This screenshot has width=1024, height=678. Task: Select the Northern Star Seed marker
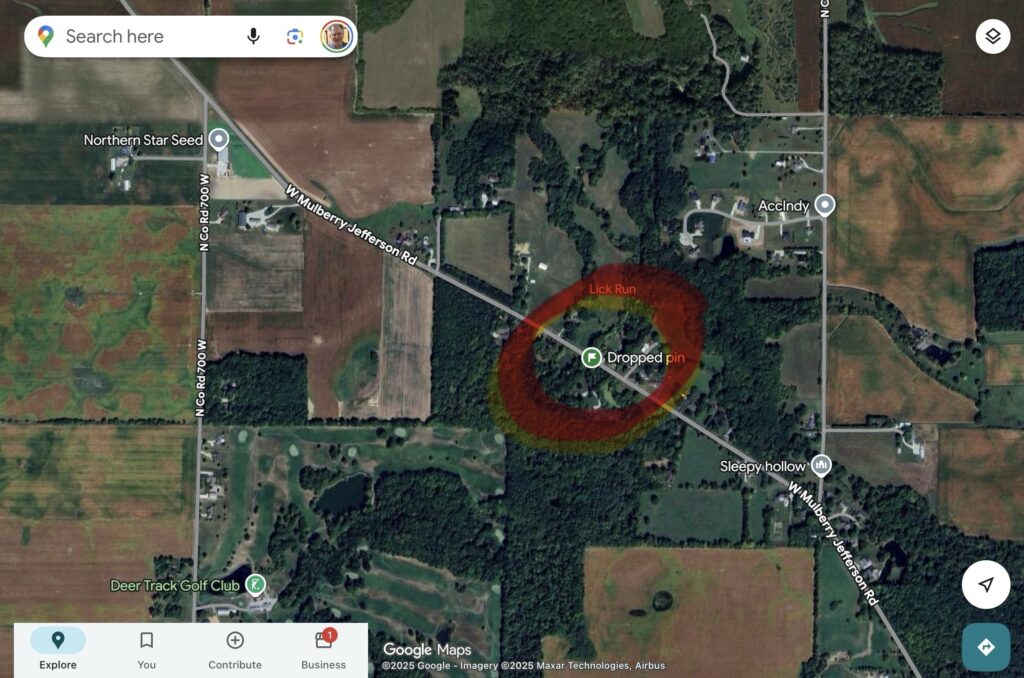(218, 140)
